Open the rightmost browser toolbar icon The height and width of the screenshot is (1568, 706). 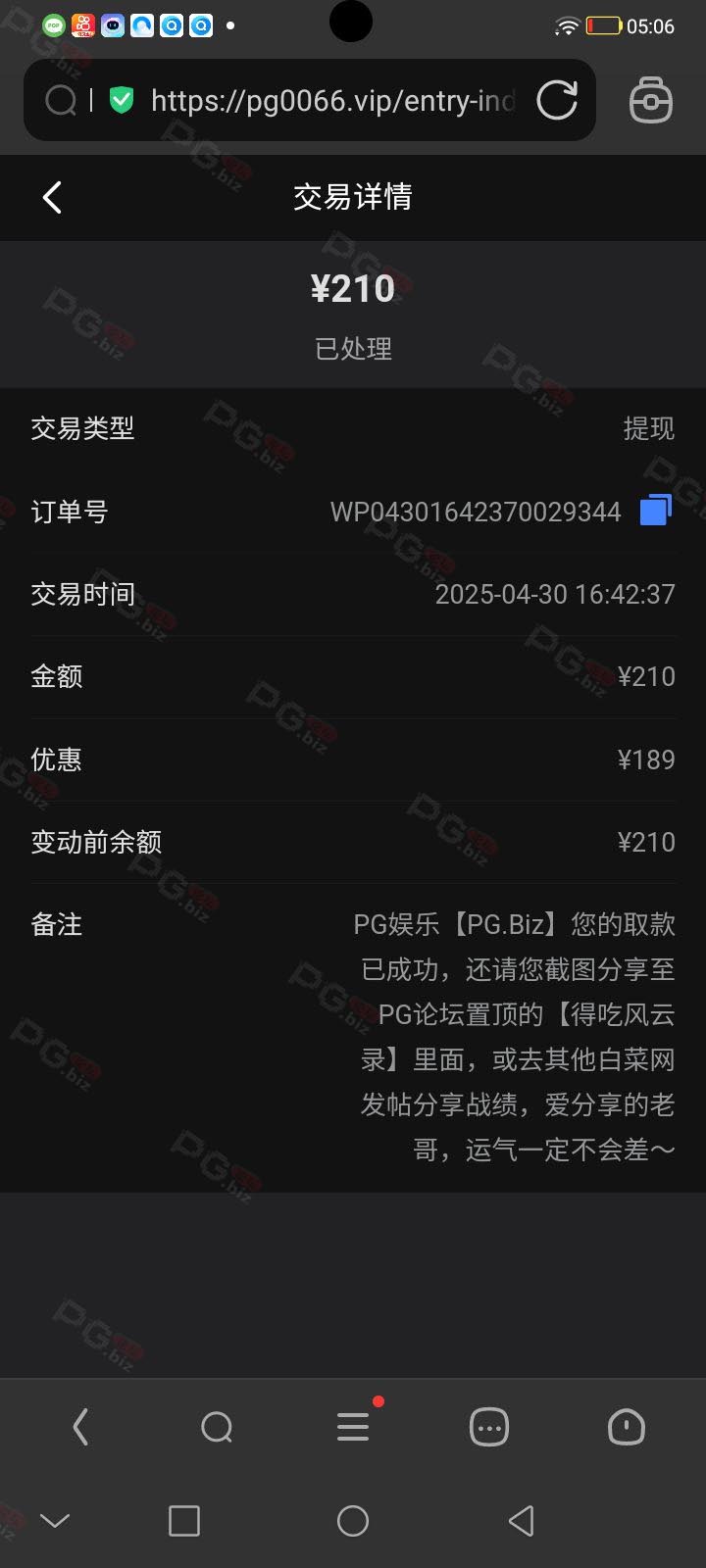coord(626,1427)
